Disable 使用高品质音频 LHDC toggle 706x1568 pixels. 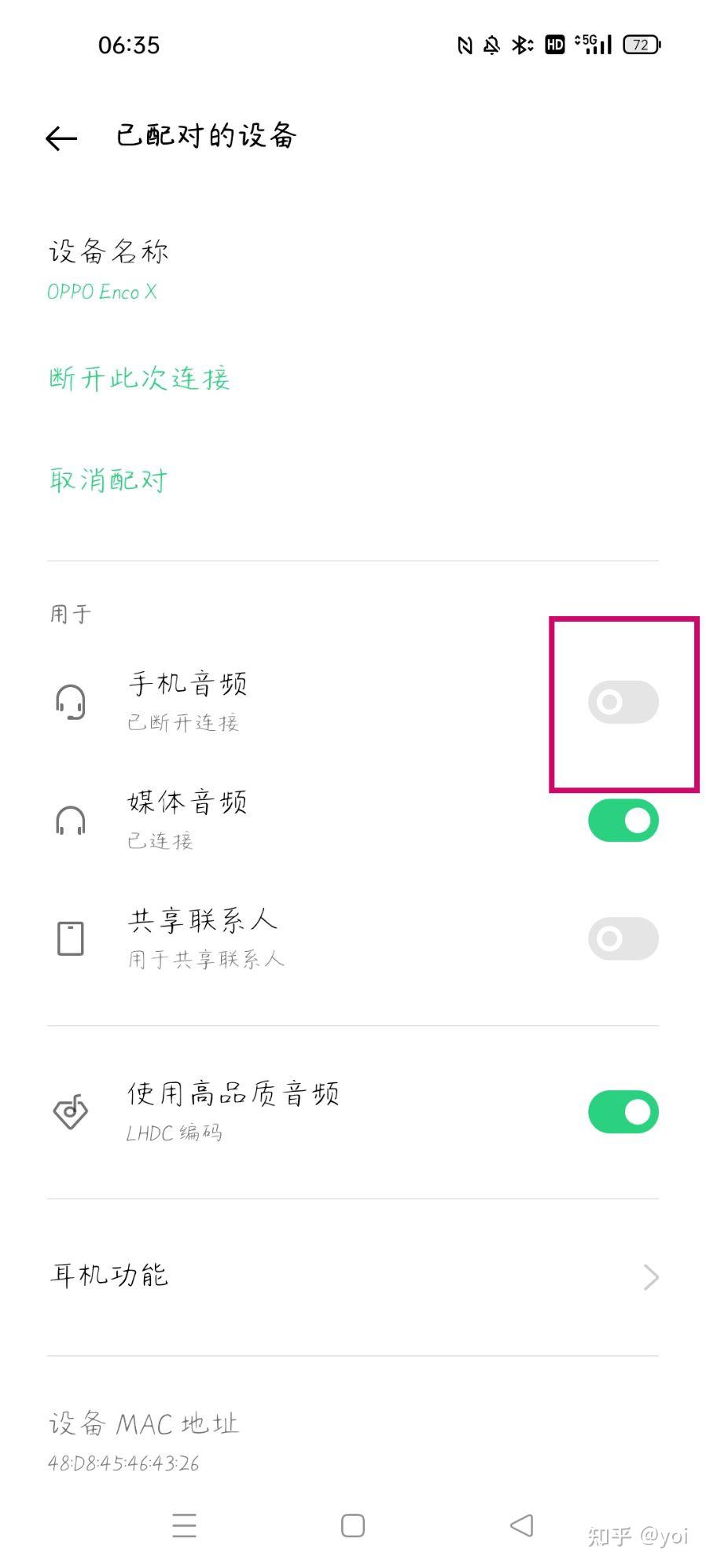tap(623, 1112)
